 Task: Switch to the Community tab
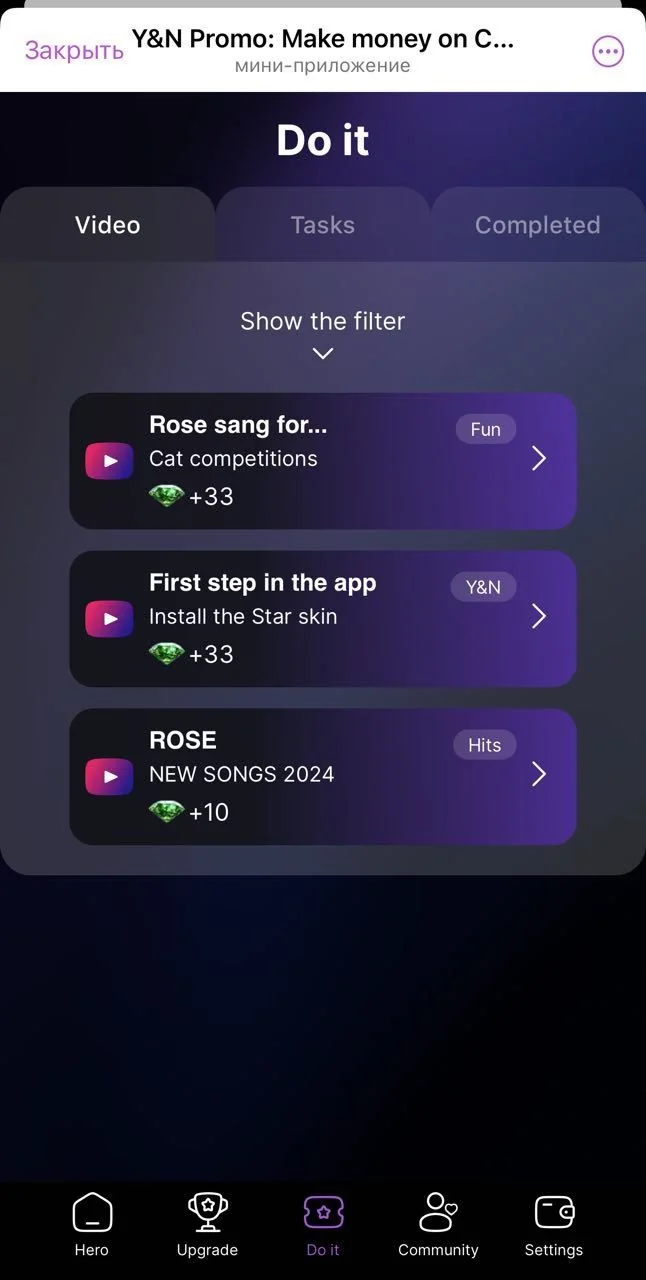[x=438, y=1224]
